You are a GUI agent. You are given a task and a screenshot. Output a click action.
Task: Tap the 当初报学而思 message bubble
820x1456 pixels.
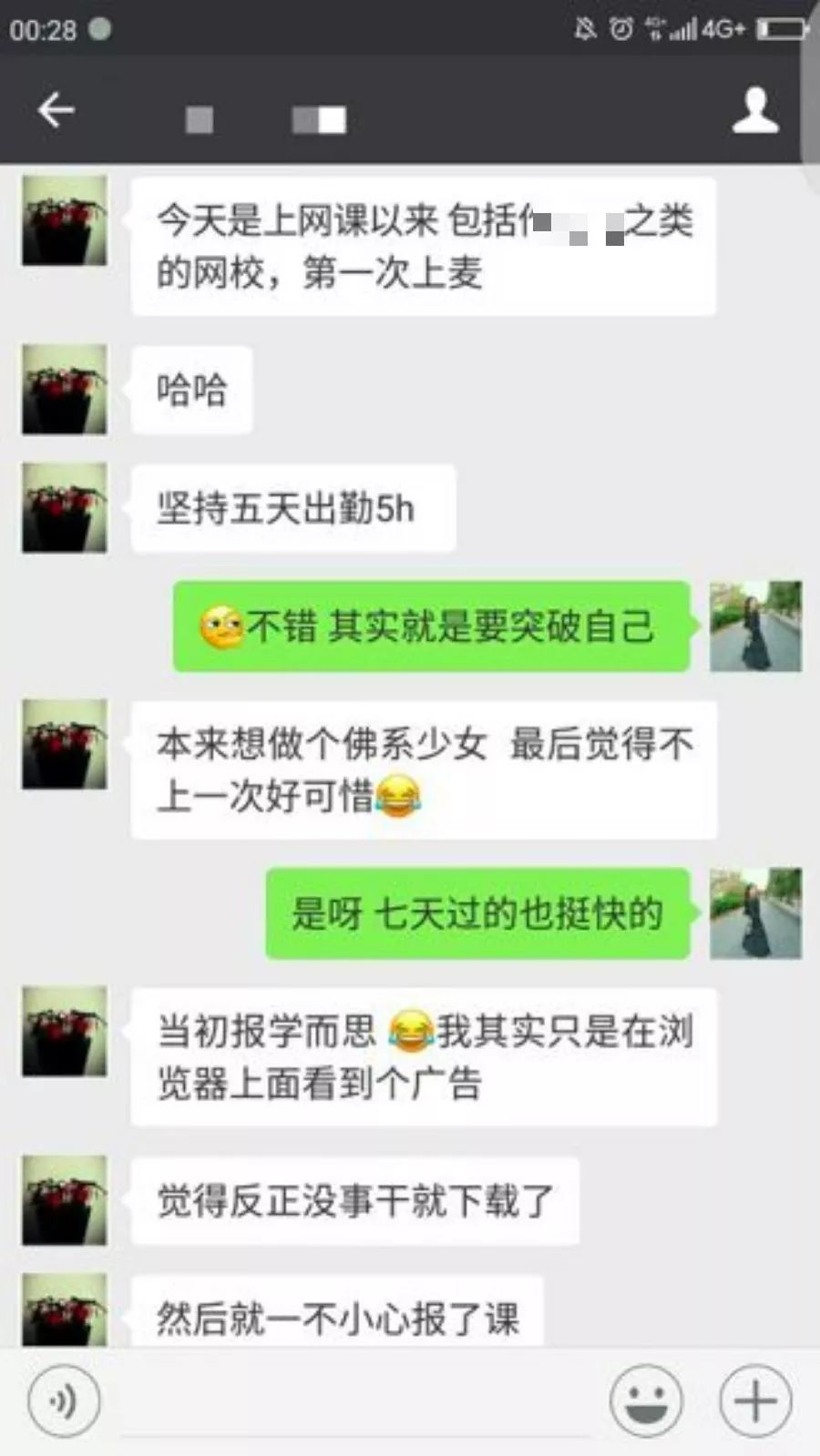click(x=424, y=1056)
